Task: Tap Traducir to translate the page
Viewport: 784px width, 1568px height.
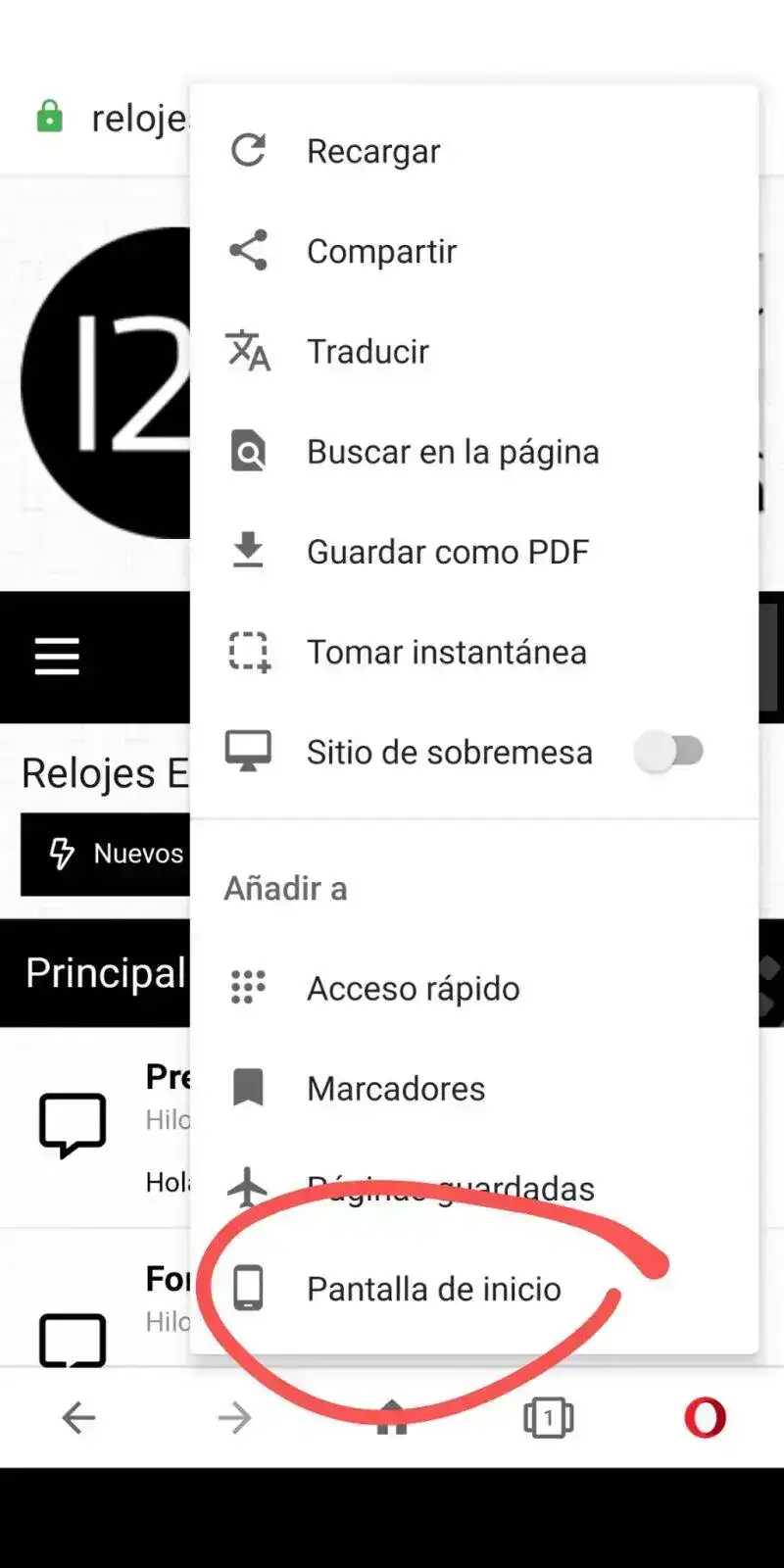Action: pyautogui.click(x=367, y=352)
